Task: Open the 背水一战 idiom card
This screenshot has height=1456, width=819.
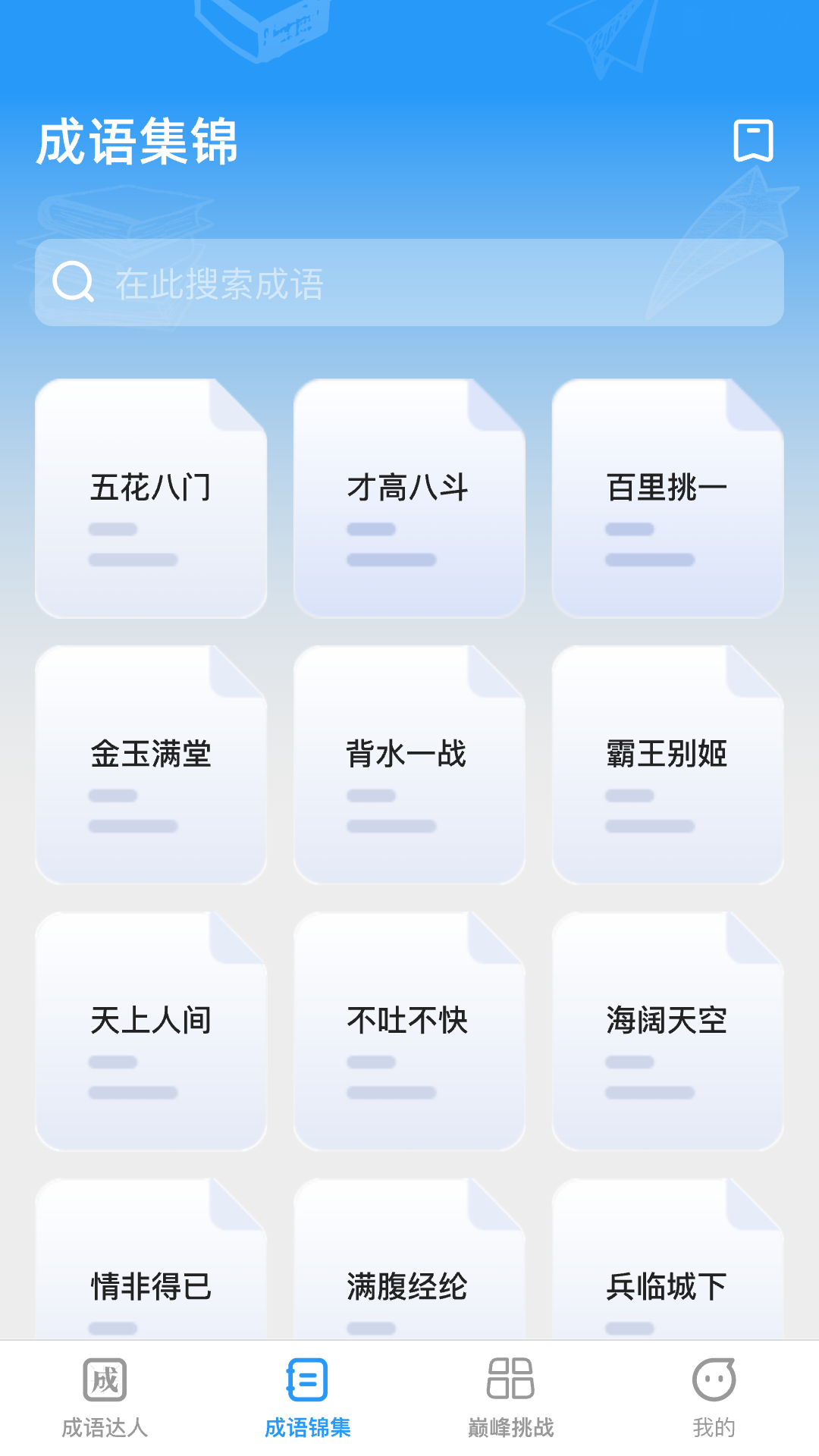Action: 409,764
